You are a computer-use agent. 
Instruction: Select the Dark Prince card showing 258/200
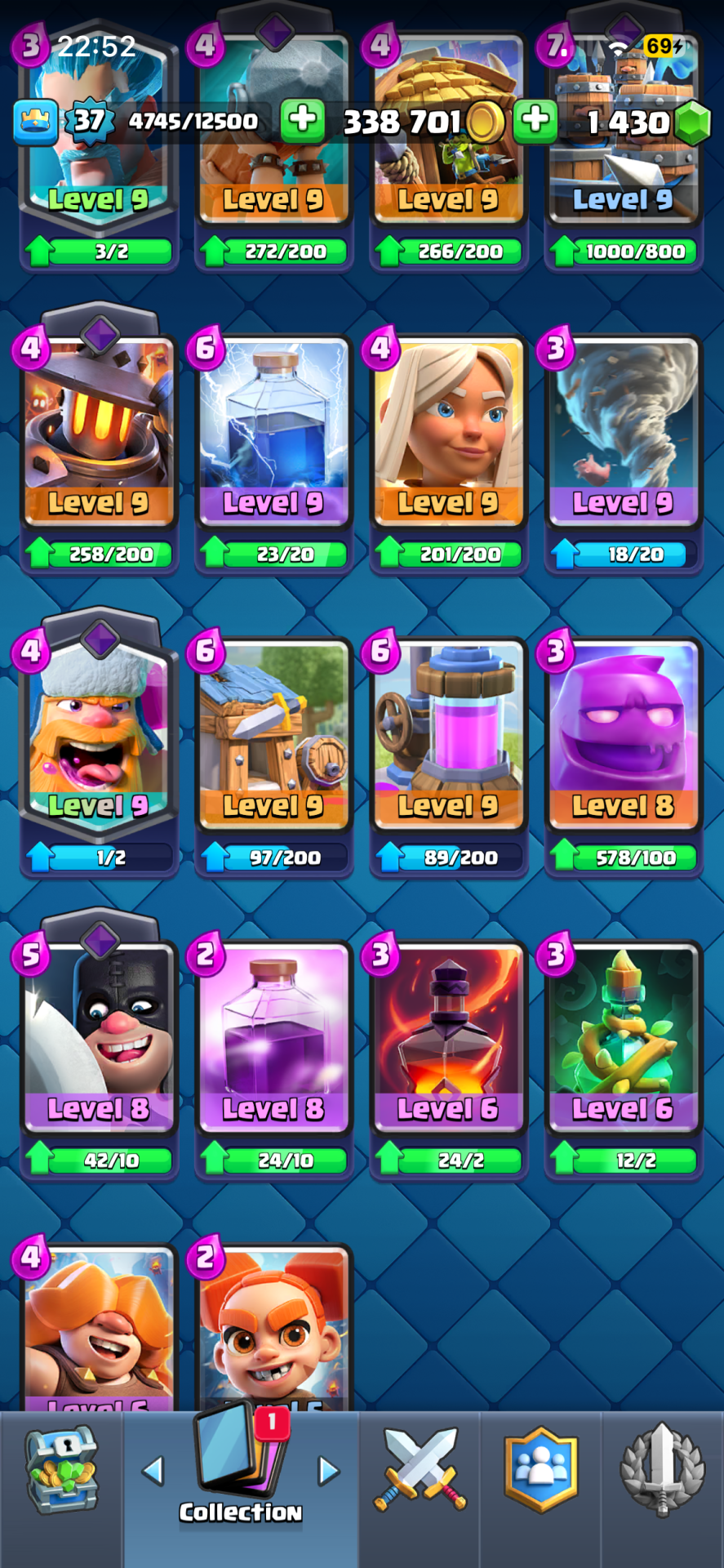tap(99, 433)
